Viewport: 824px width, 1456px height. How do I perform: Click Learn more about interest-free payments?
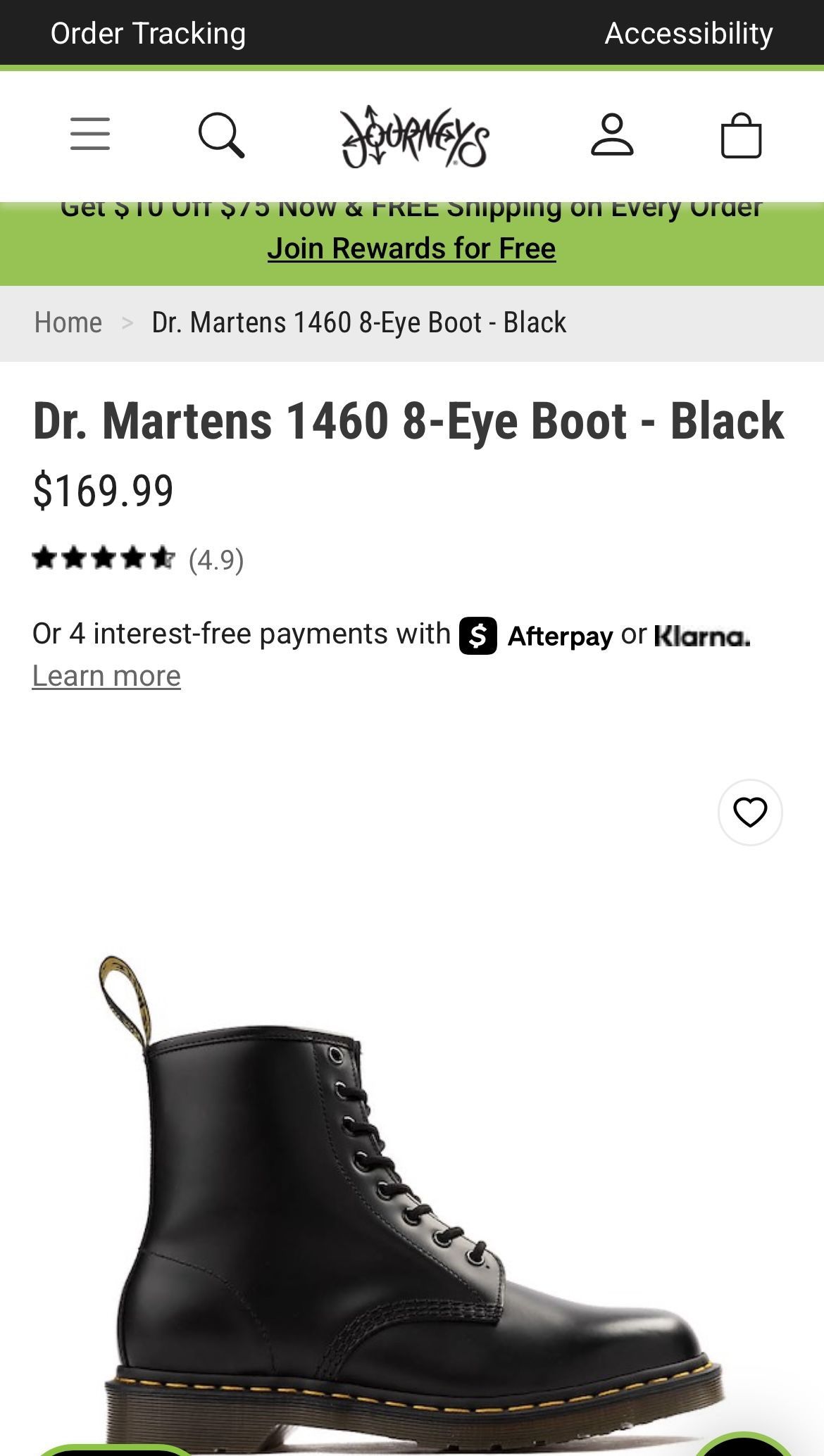[106, 675]
